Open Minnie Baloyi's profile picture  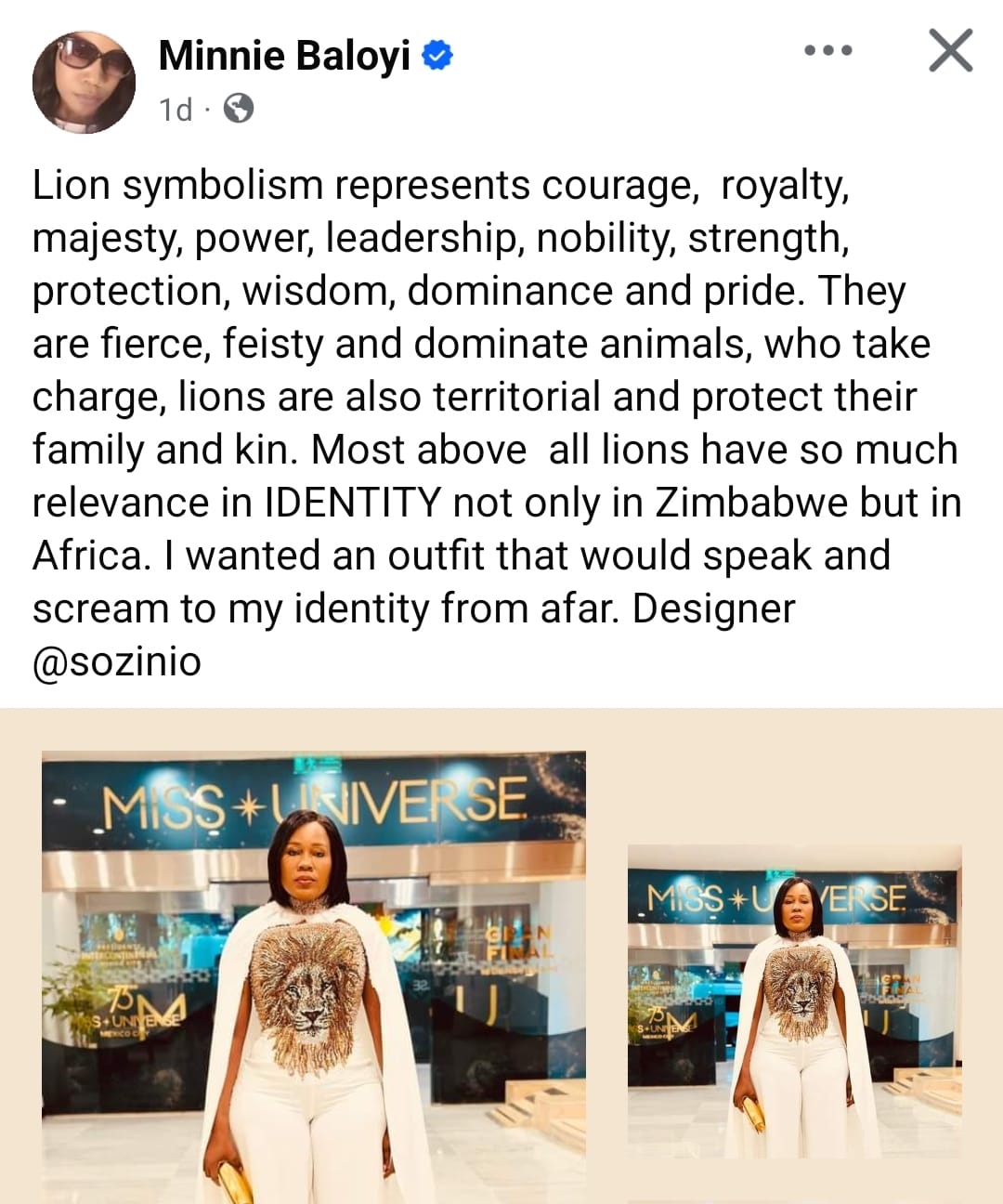[x=84, y=83]
